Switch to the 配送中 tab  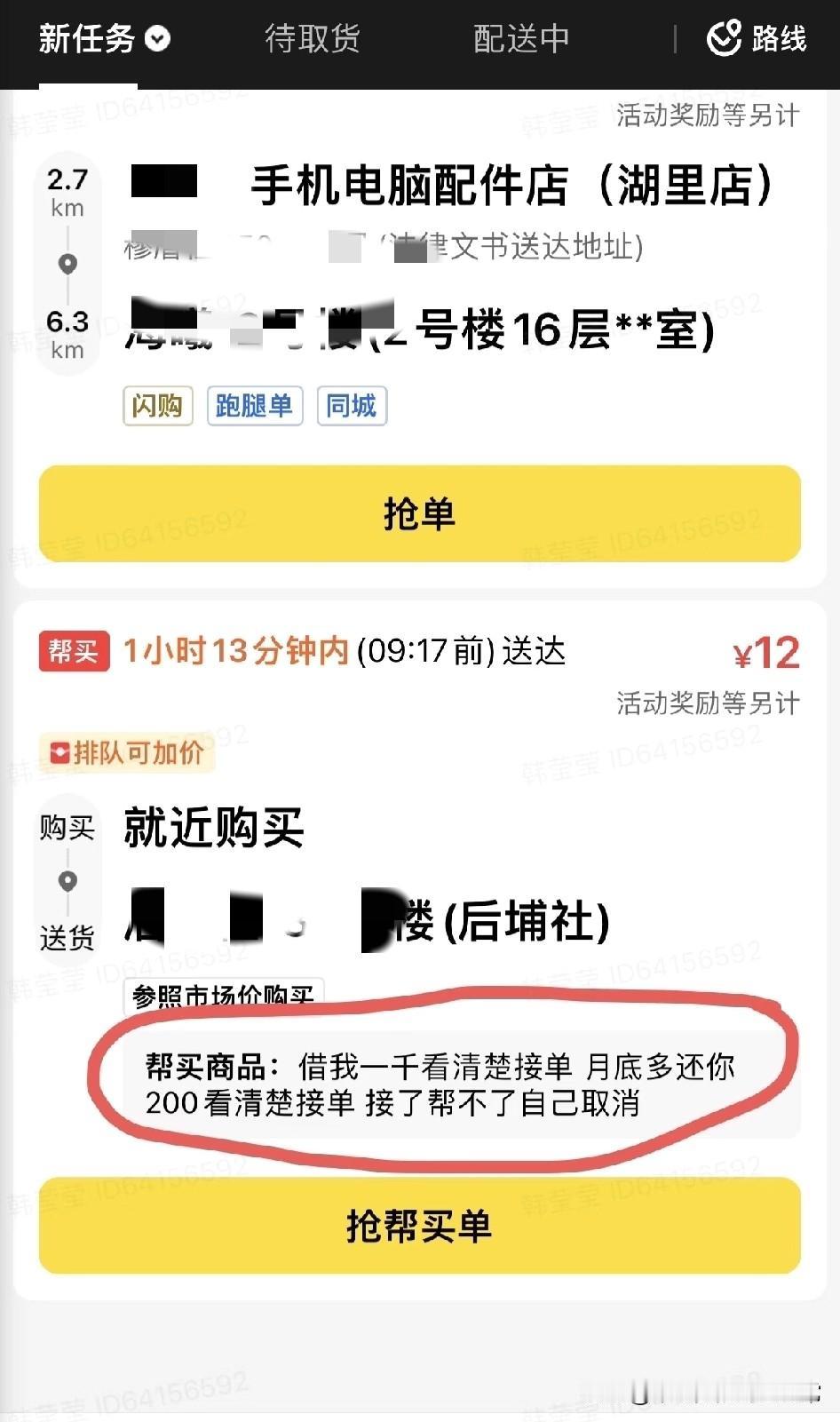(x=521, y=39)
